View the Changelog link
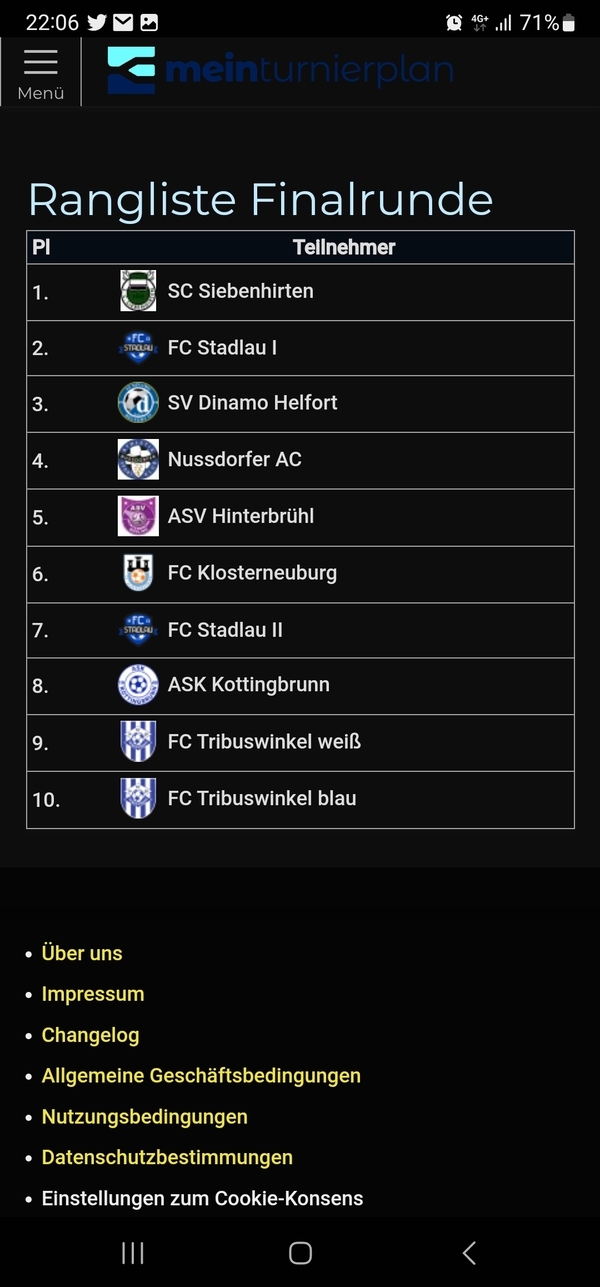Viewport: 600px width, 1287px height. pyautogui.click(x=90, y=1035)
